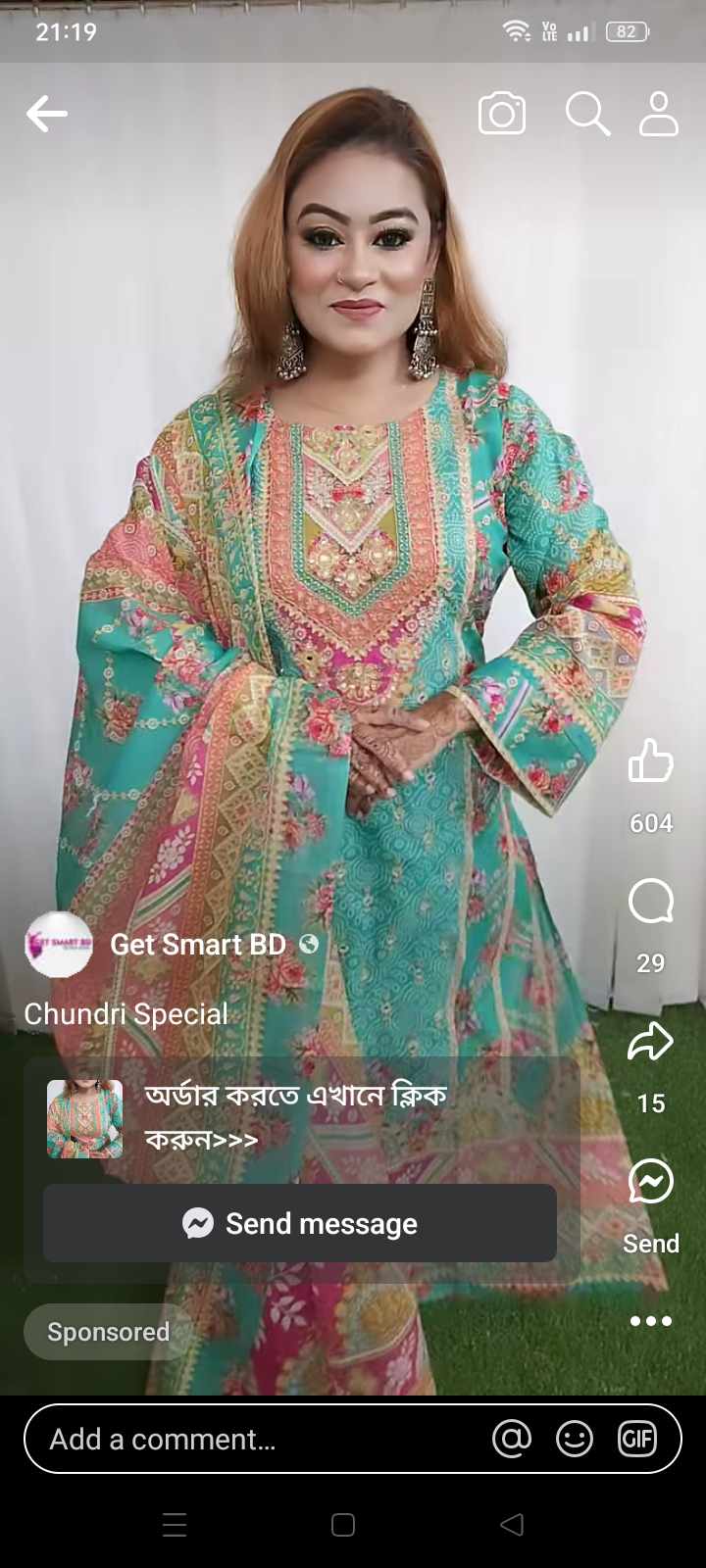Like this Get Smart BD reel
The height and width of the screenshot is (1568, 706).
(651, 761)
